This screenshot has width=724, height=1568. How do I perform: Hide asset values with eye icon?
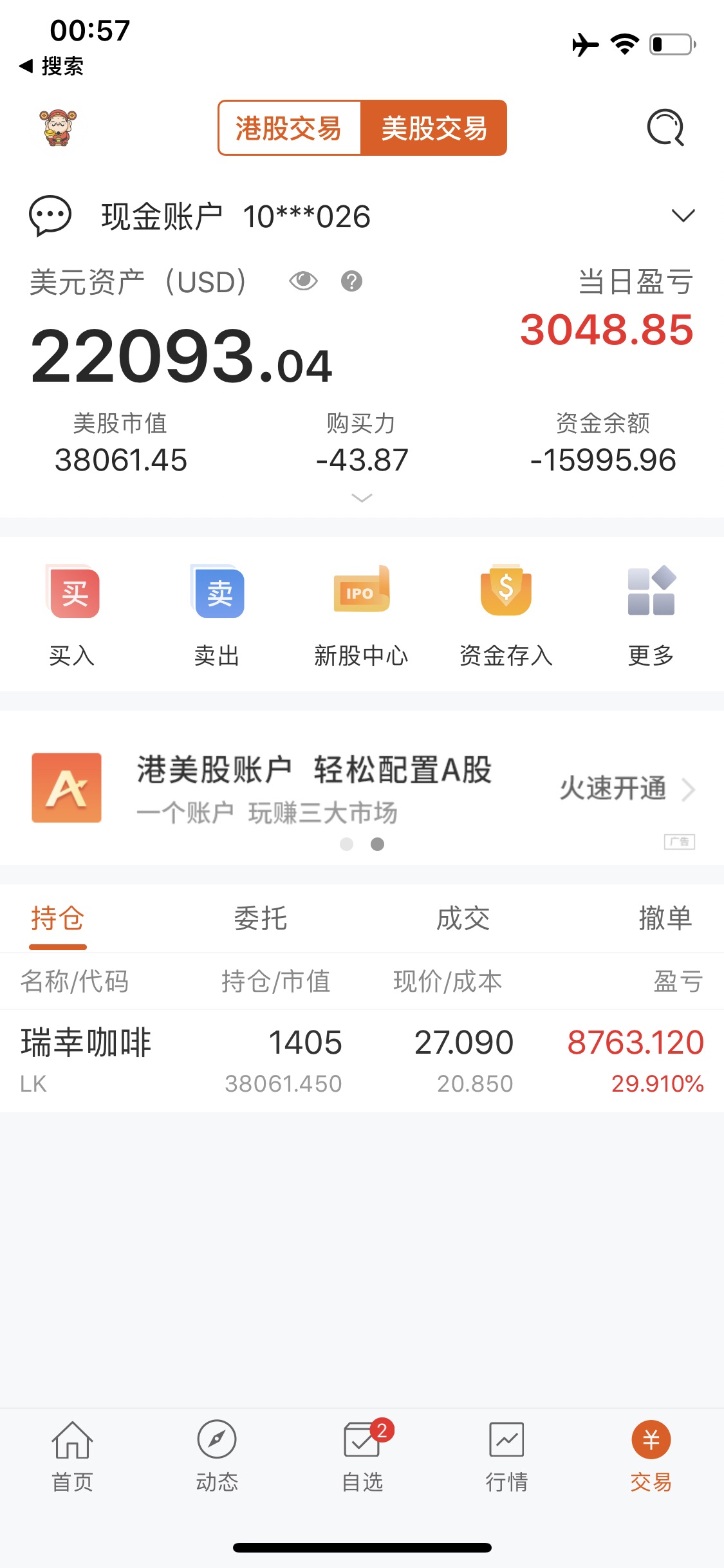coord(303,281)
